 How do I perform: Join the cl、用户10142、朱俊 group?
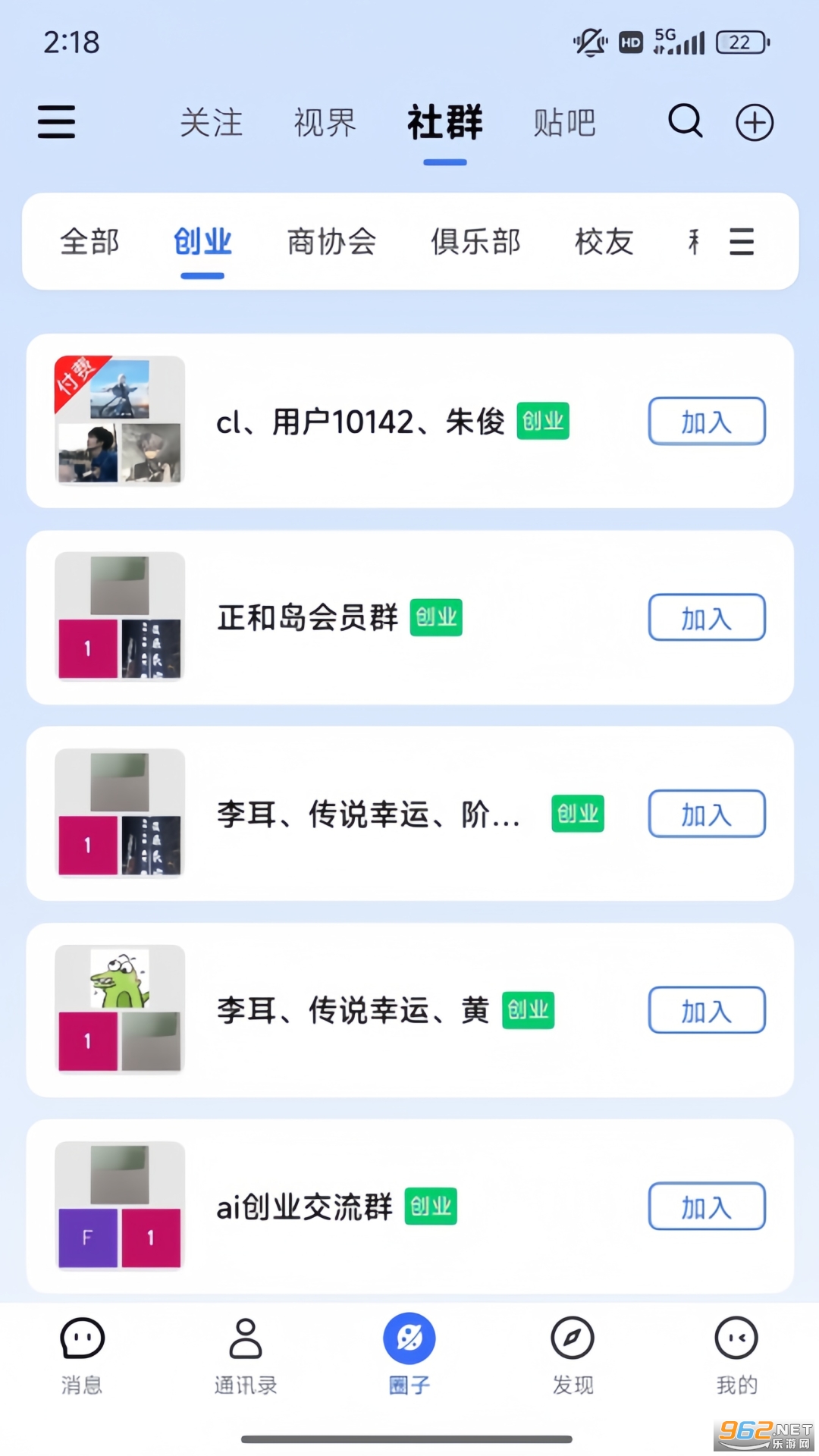coord(706,422)
